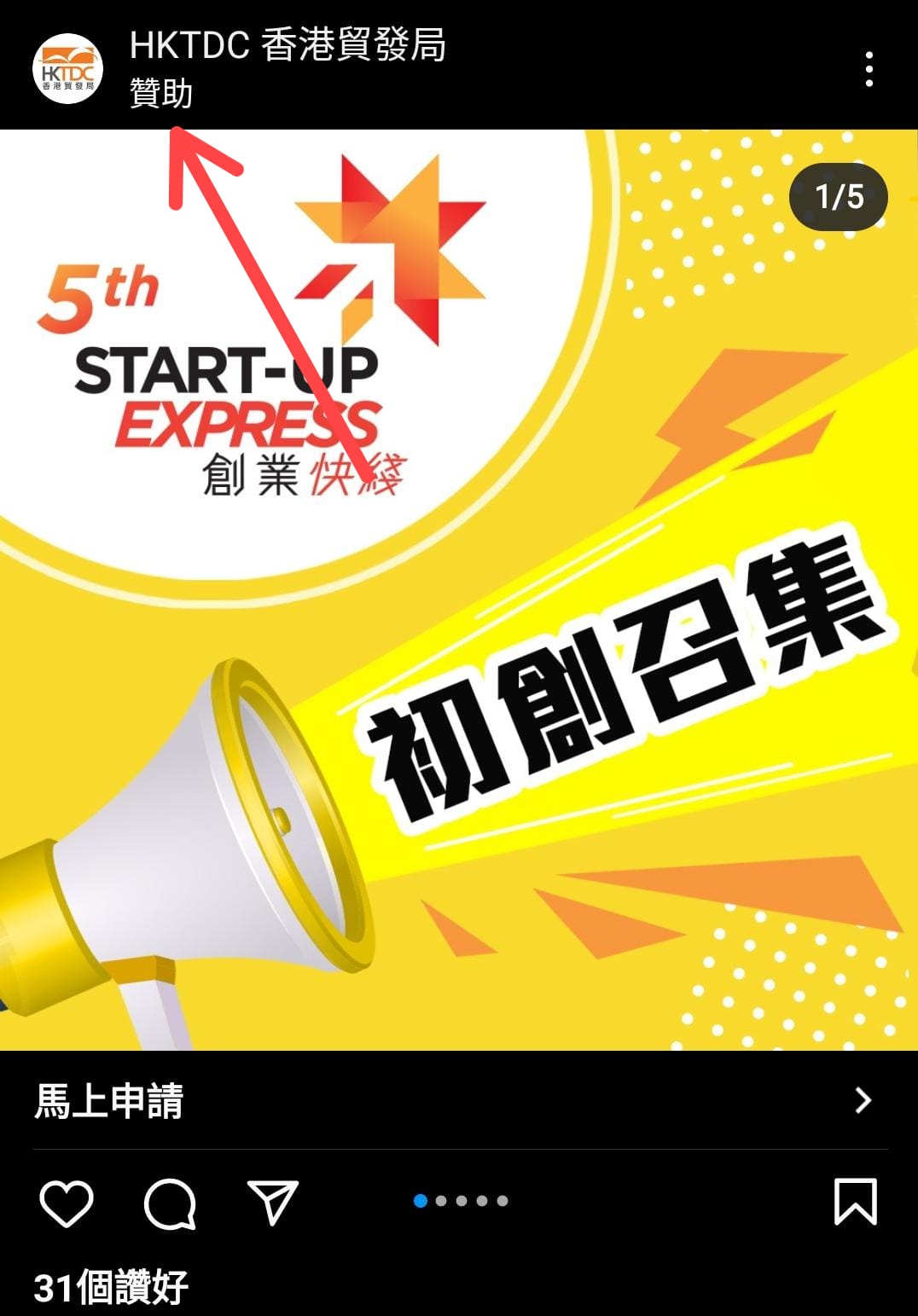The image size is (918, 1316).
Task: Like the HKTDC sponsored post
Action: 67,1203
